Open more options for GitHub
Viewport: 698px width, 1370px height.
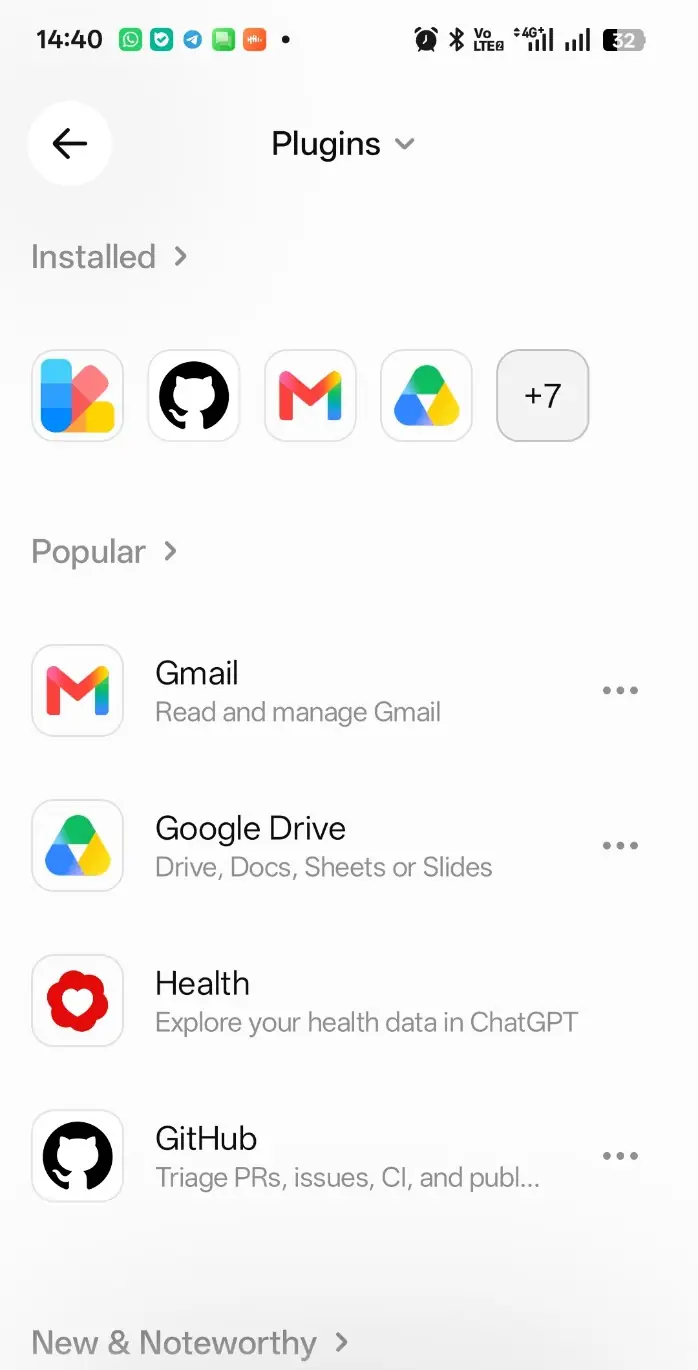coord(620,1156)
